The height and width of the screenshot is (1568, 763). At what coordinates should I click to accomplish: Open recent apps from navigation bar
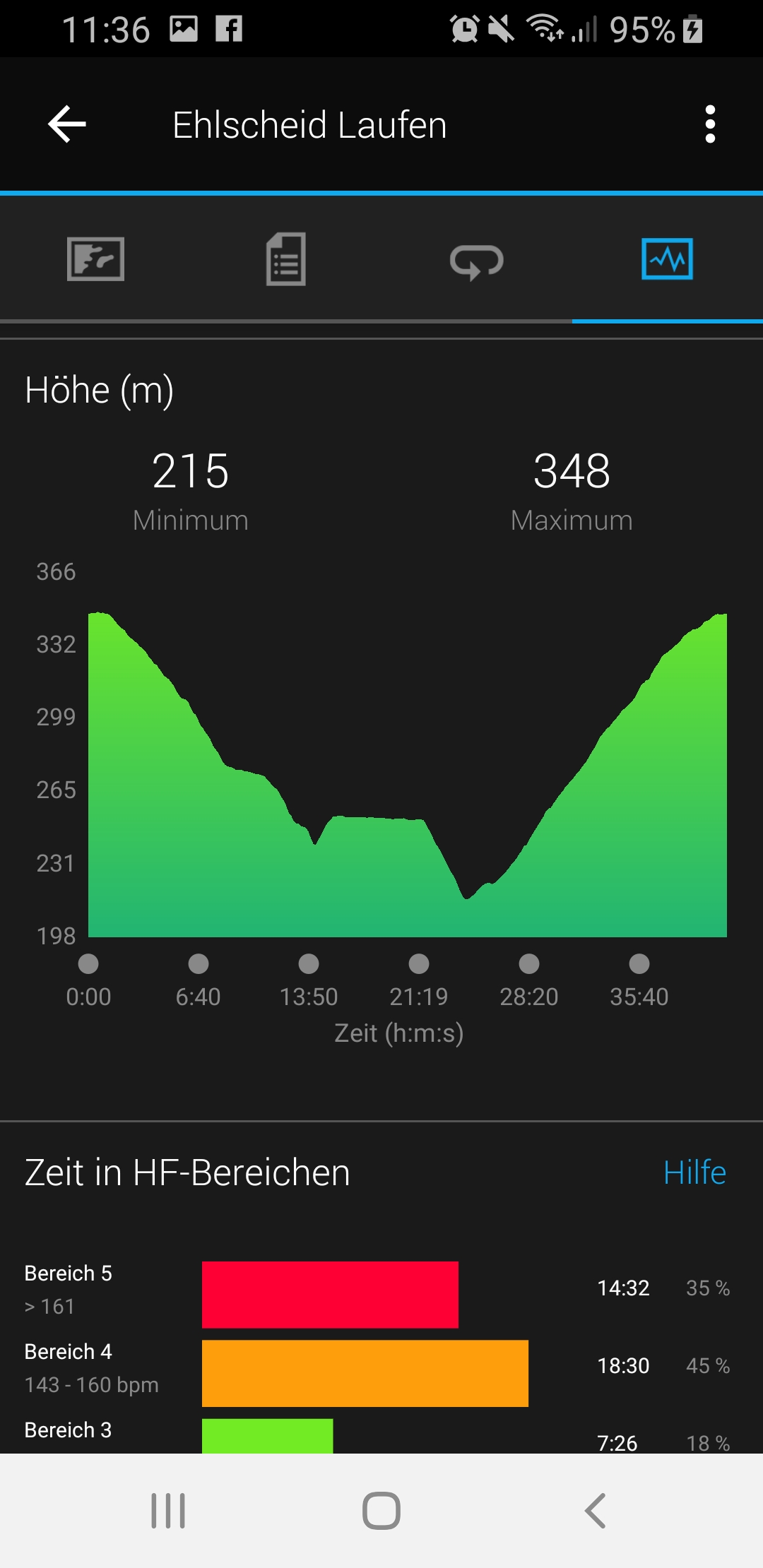tap(168, 1511)
